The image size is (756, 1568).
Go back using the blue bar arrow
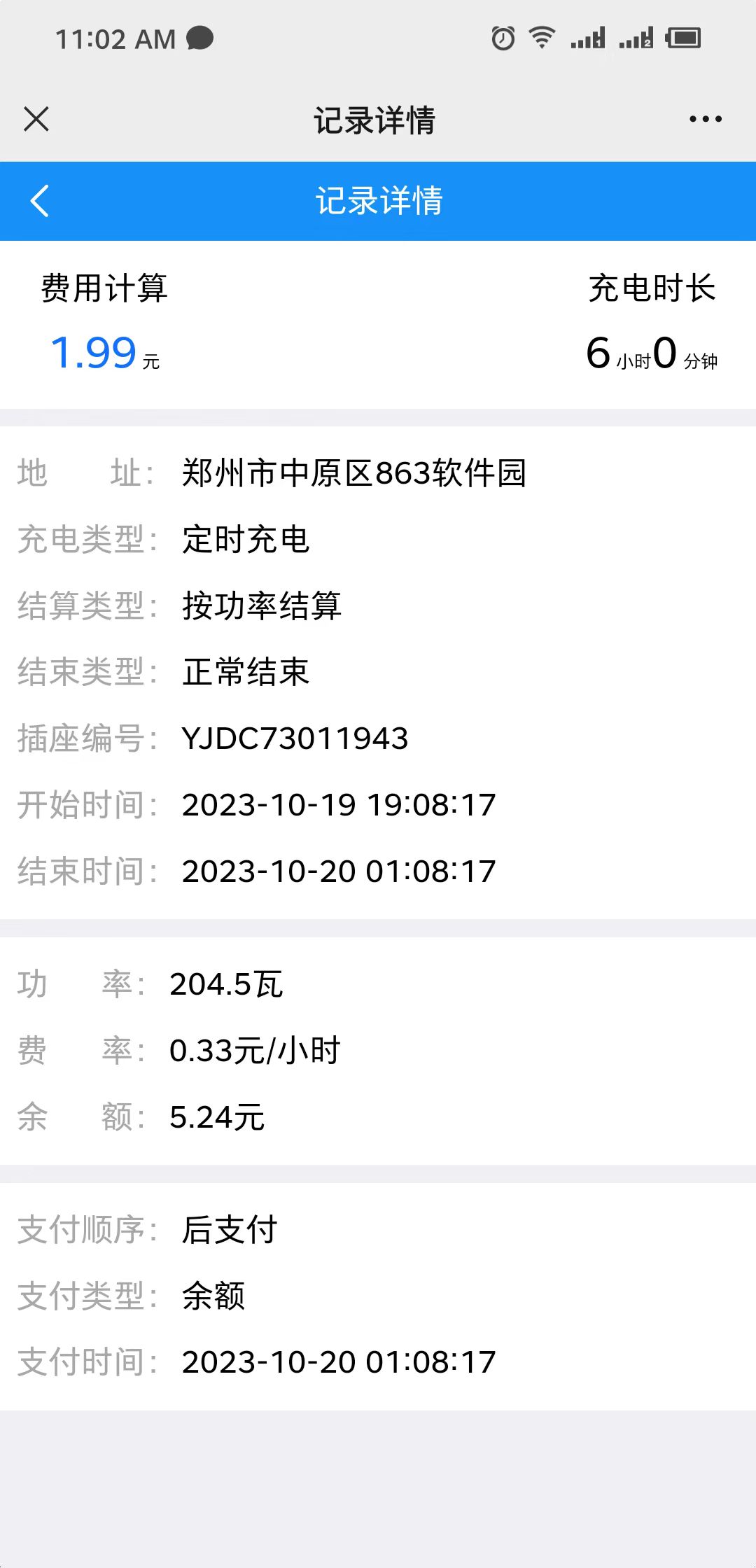pyautogui.click(x=40, y=201)
